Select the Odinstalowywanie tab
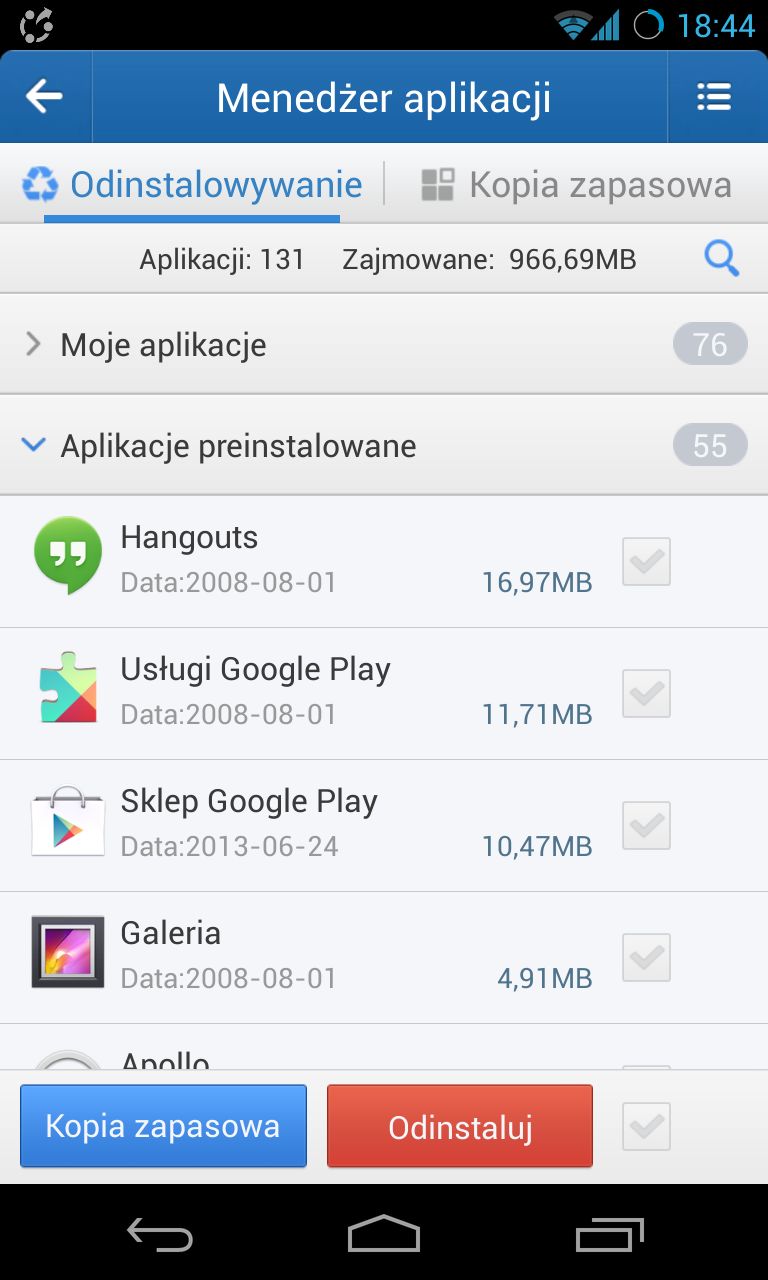768x1280 pixels. click(192, 185)
